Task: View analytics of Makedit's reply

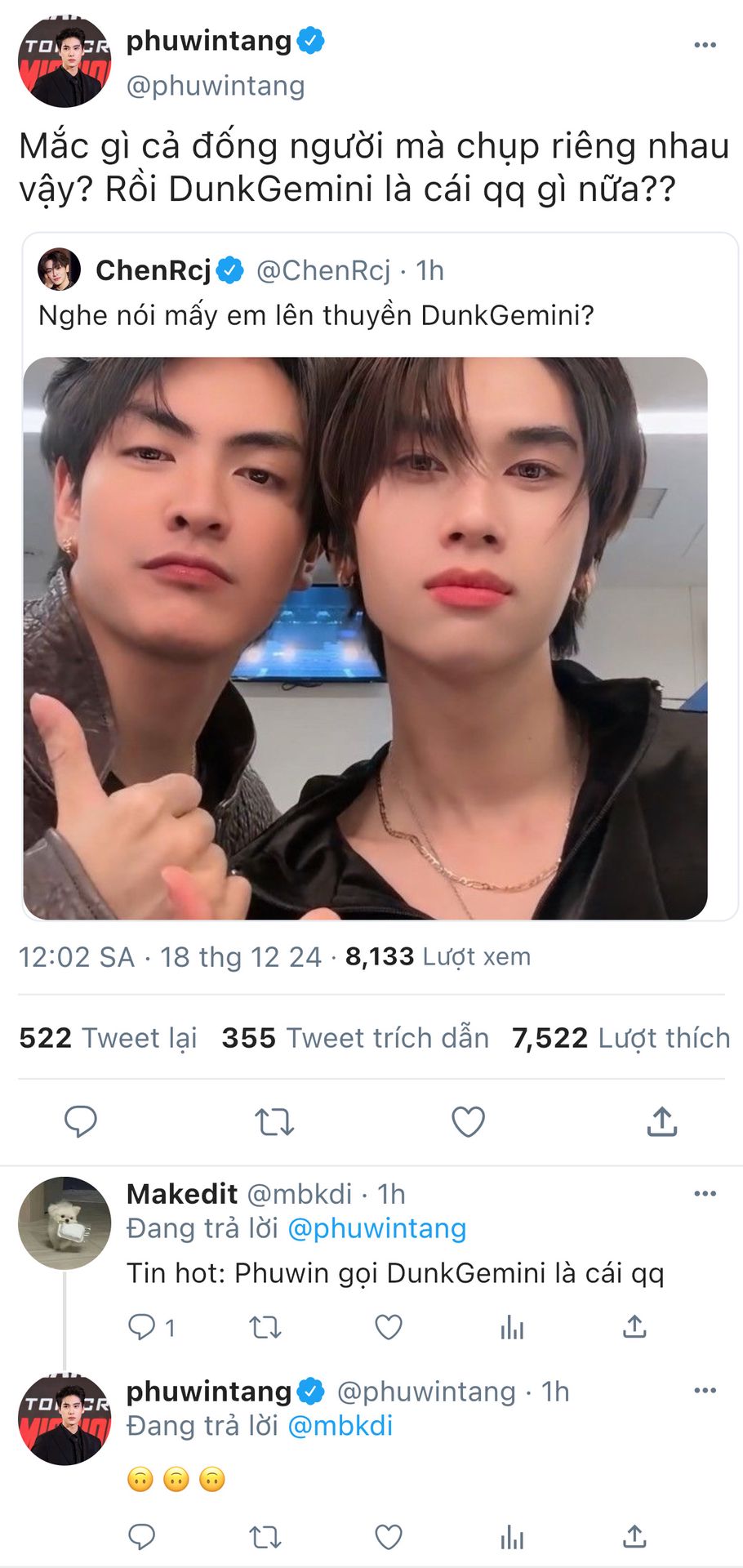Action: (512, 1328)
